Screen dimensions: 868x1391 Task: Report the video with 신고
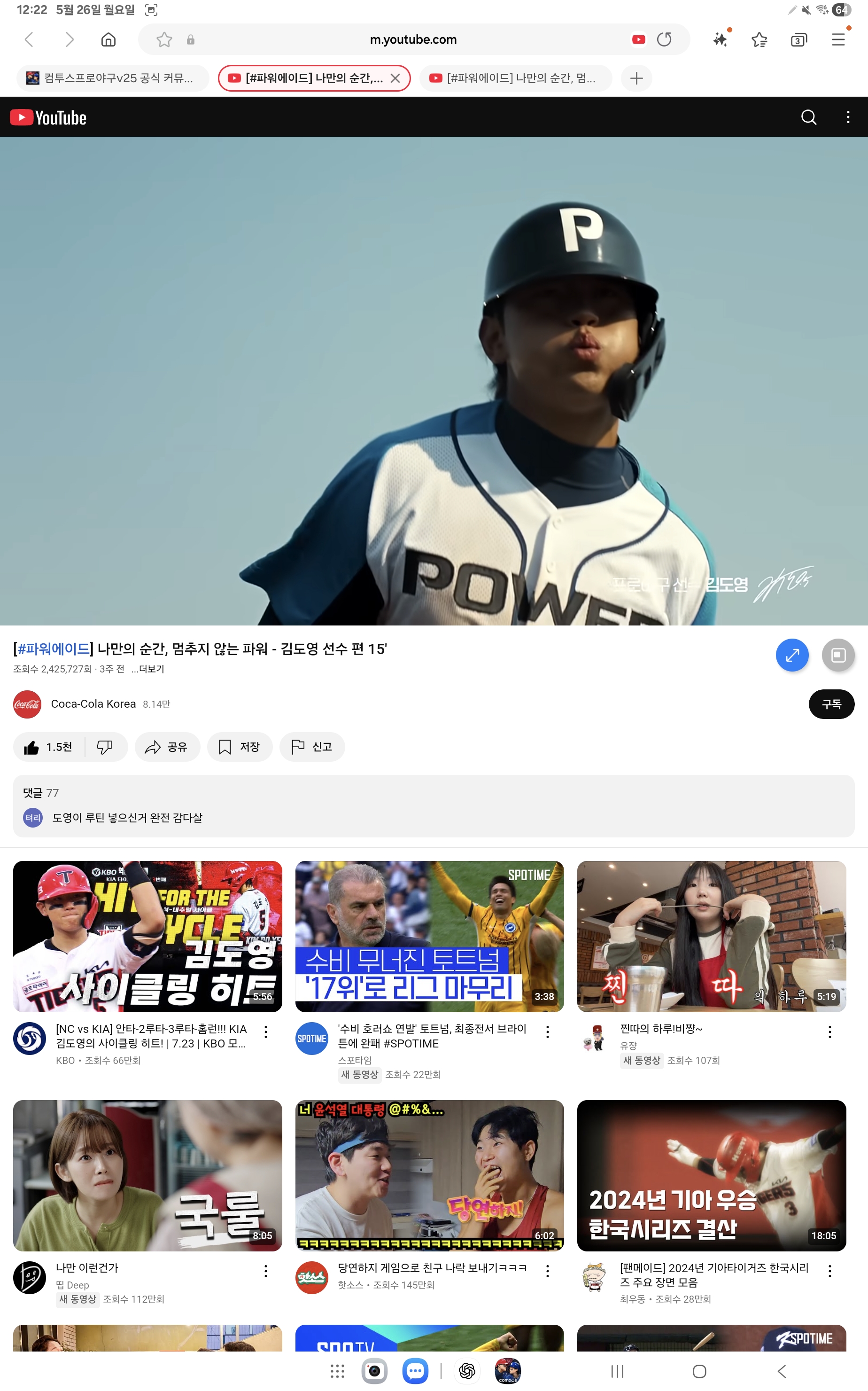coord(312,747)
